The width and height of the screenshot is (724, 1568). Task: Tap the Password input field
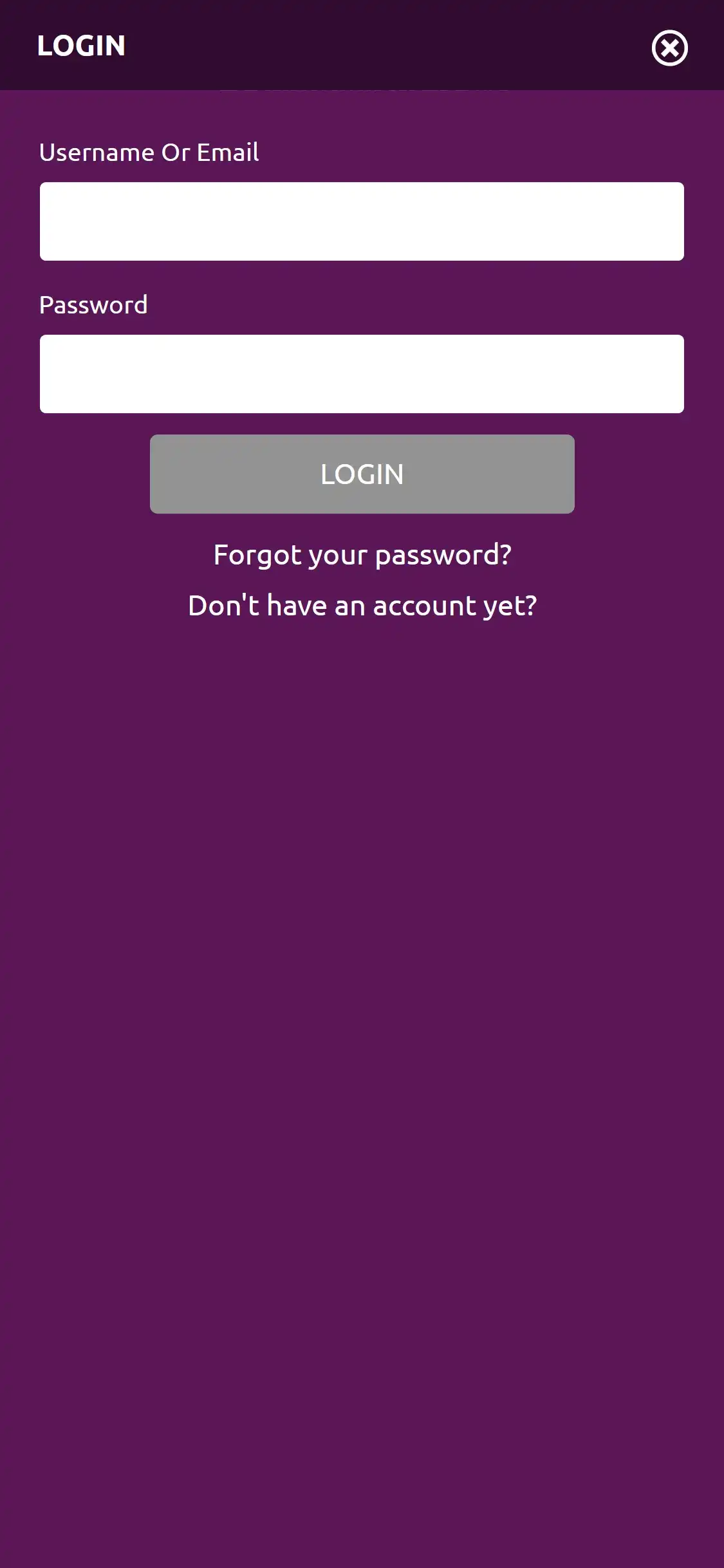362,374
